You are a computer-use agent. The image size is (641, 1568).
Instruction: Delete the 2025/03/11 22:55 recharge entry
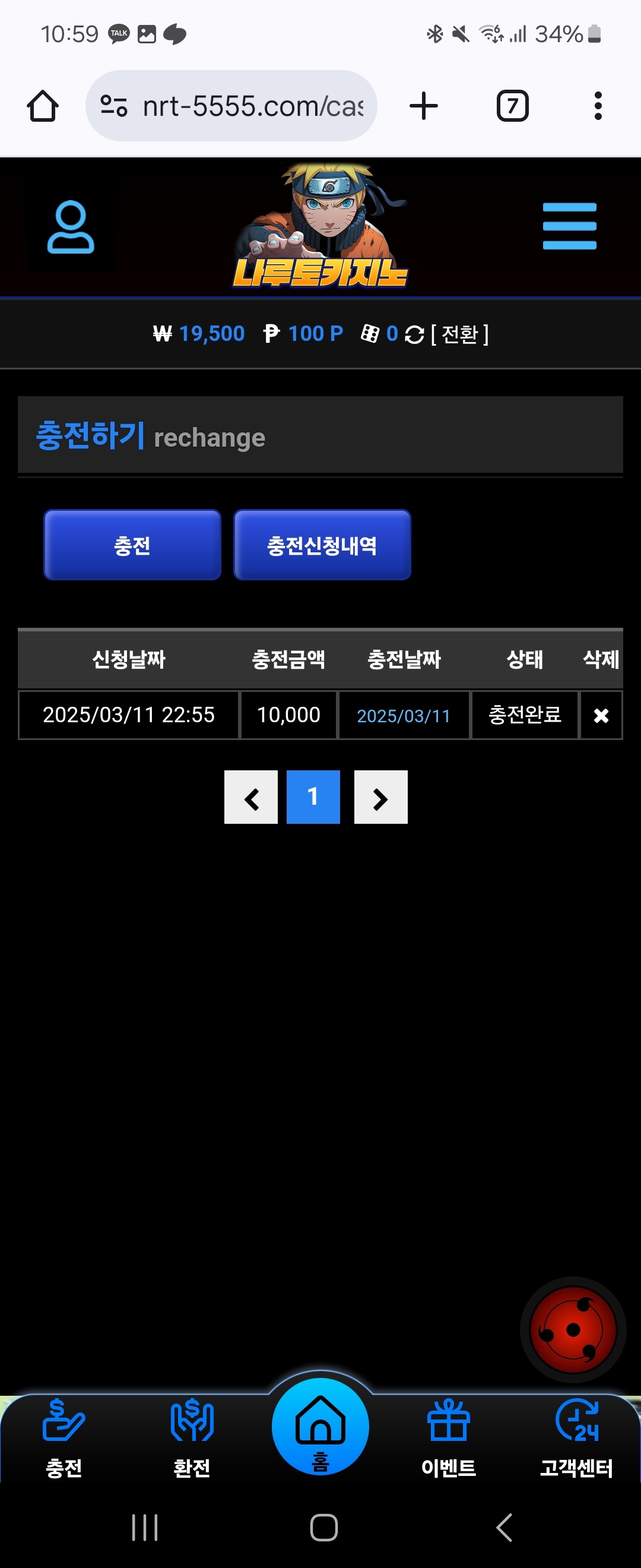(601, 715)
